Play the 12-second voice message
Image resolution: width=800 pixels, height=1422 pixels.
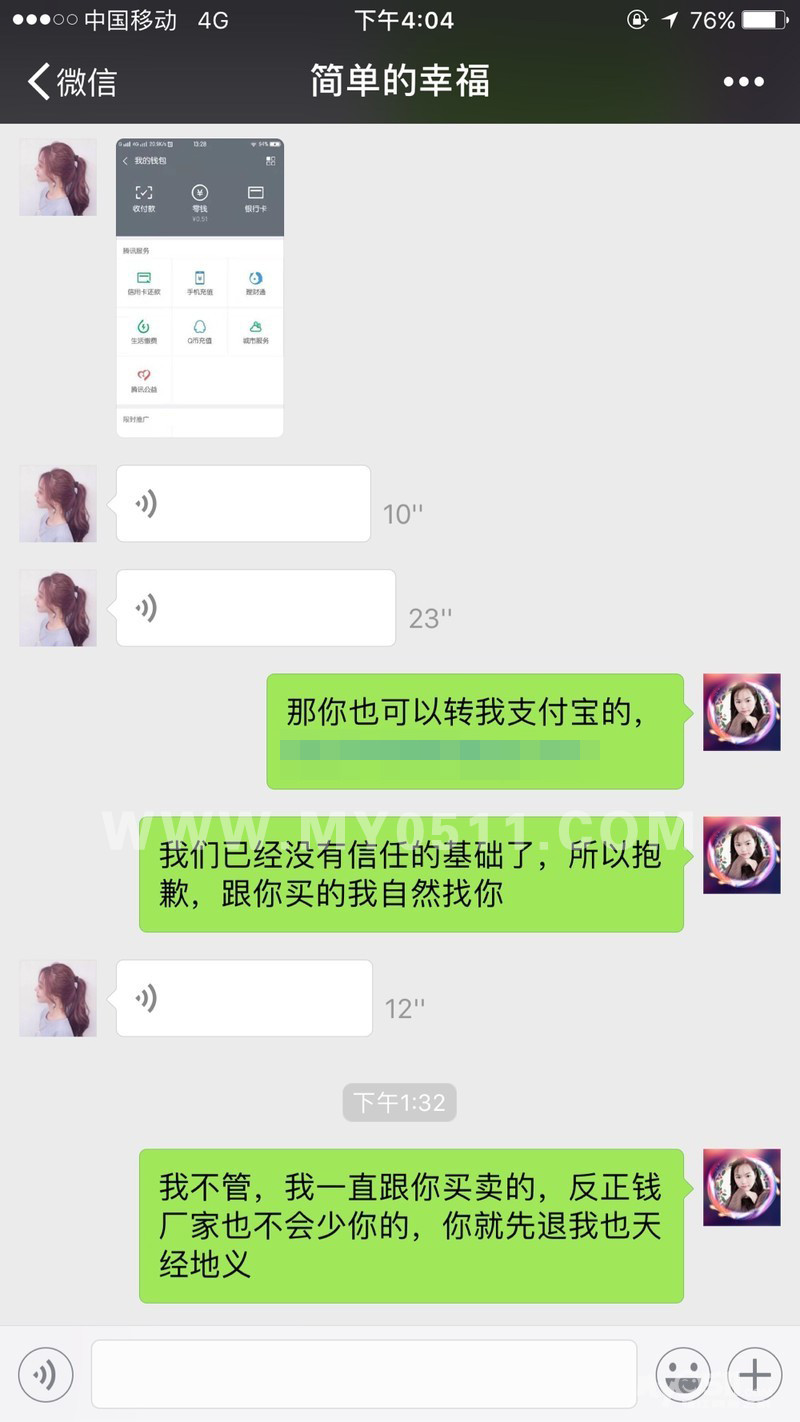click(x=244, y=998)
